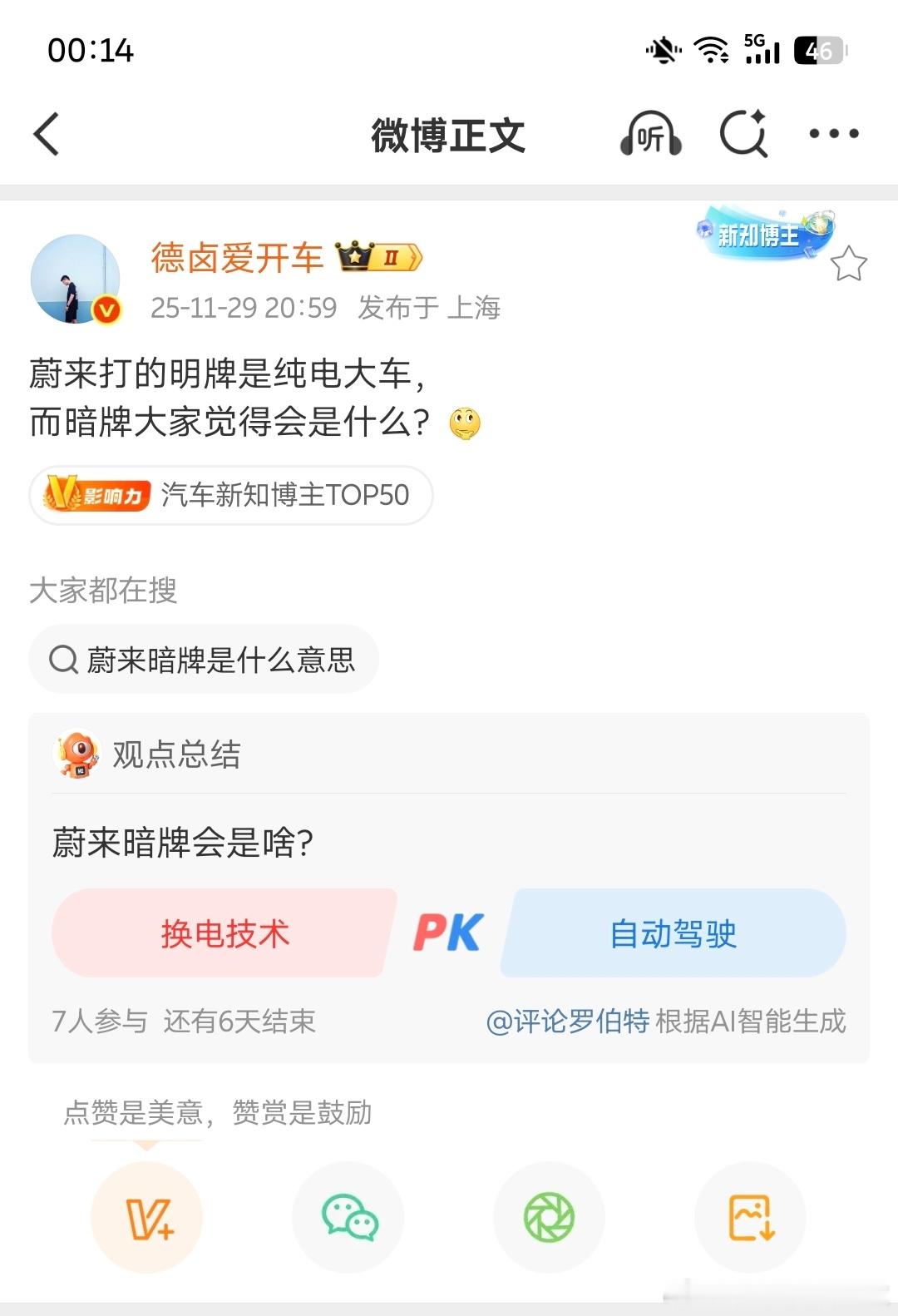Image resolution: width=898 pixels, height=1316 pixels.
Task: Vote for 自动驾驶 in the PK poll
Action: [x=673, y=933]
